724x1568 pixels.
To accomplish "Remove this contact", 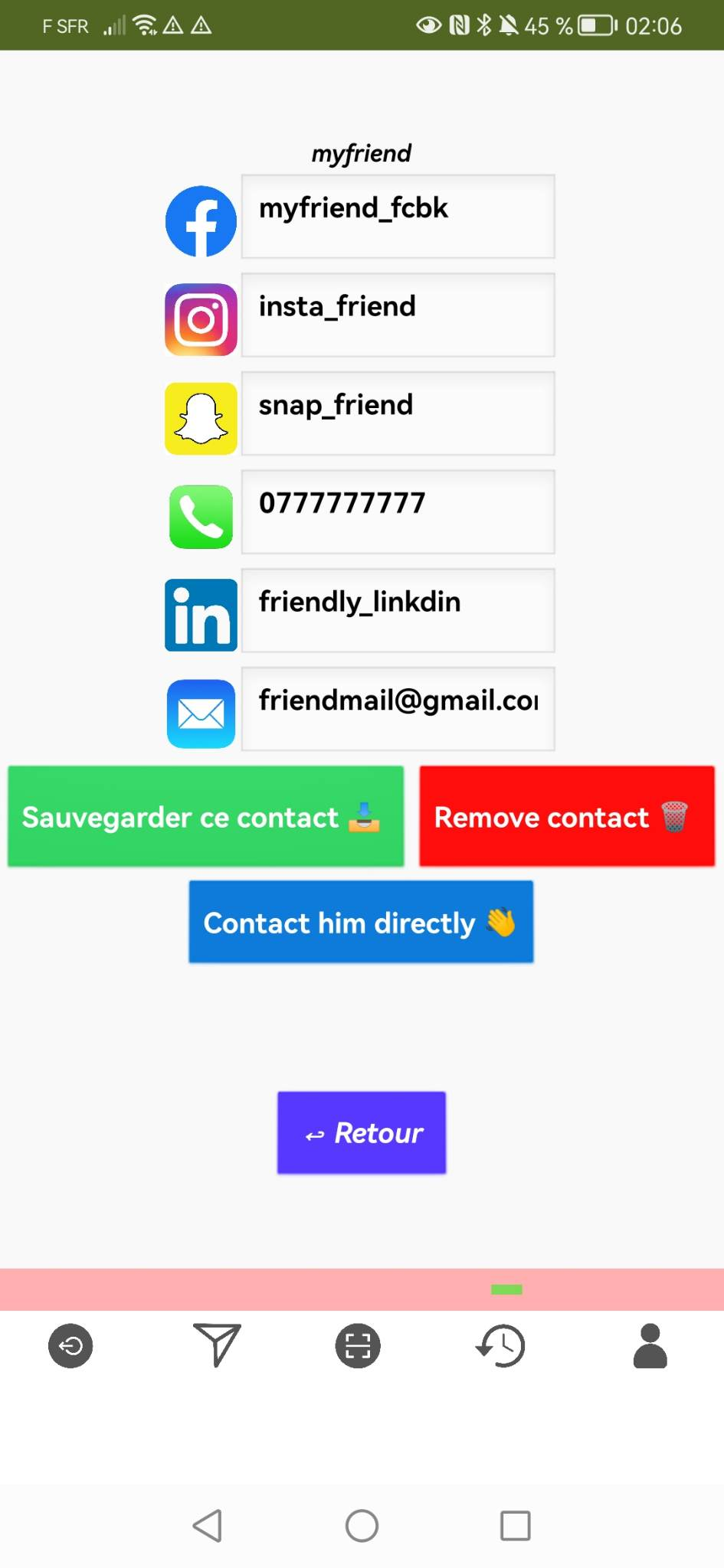I will click(567, 816).
